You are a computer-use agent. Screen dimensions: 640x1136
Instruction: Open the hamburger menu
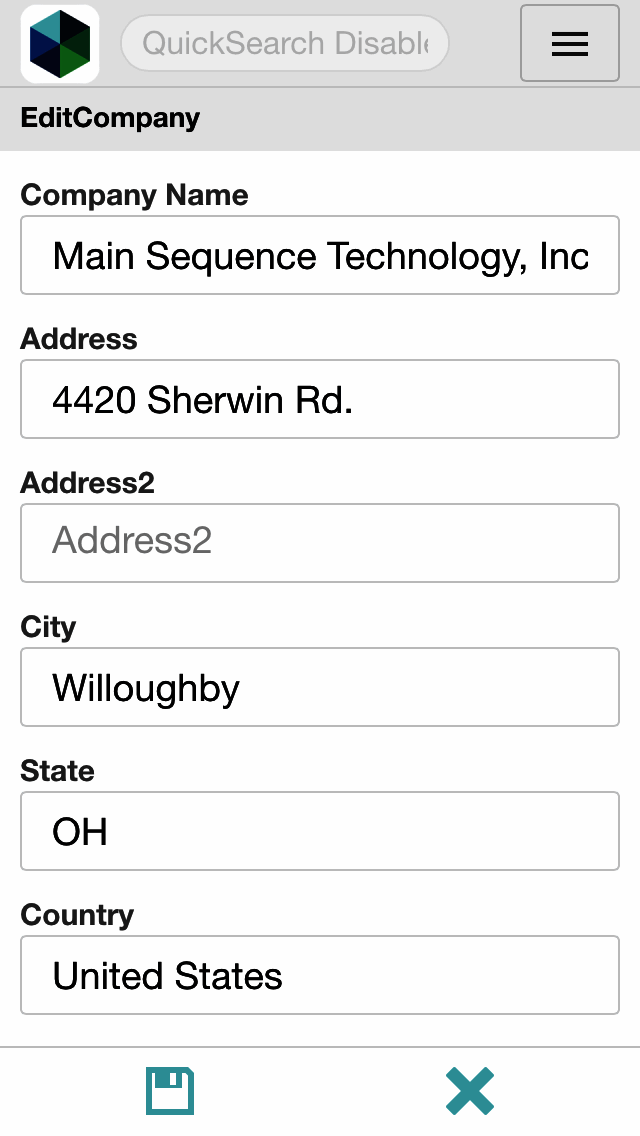(x=569, y=43)
